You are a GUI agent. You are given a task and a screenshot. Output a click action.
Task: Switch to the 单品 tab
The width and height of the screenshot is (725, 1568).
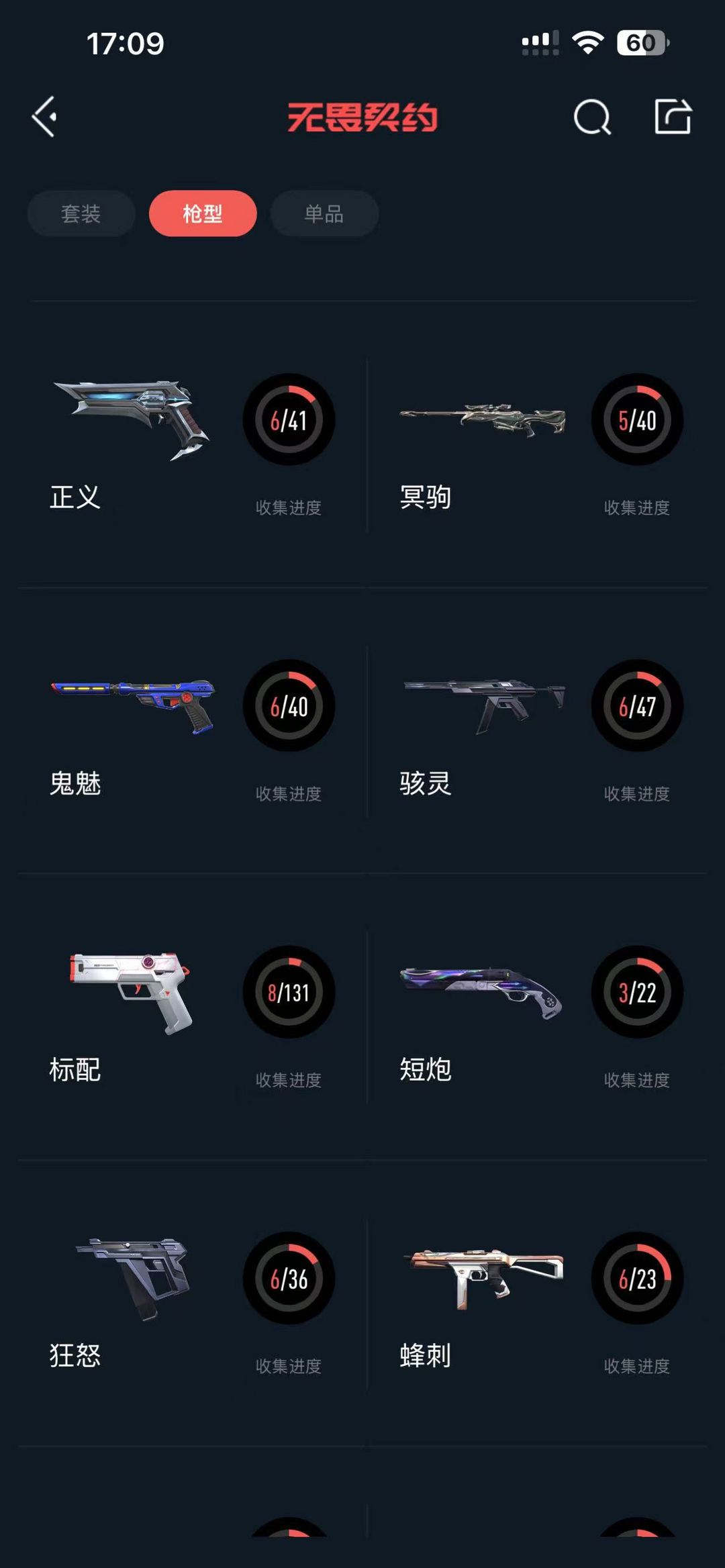(x=324, y=213)
